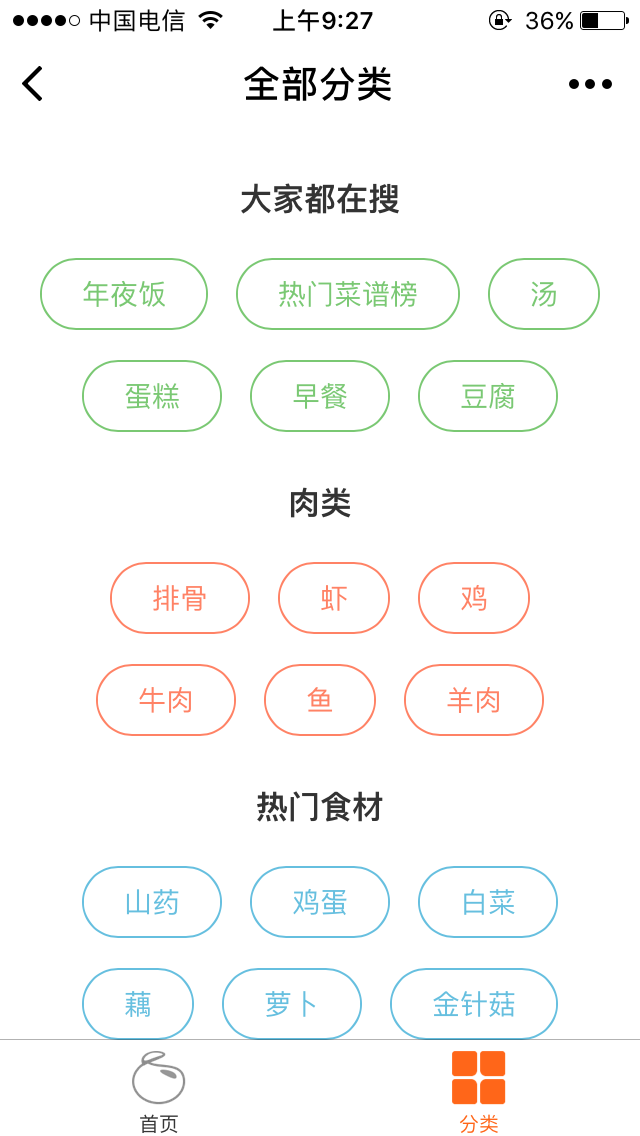Go back using the back arrow
The height and width of the screenshot is (1136, 640).
[33, 84]
